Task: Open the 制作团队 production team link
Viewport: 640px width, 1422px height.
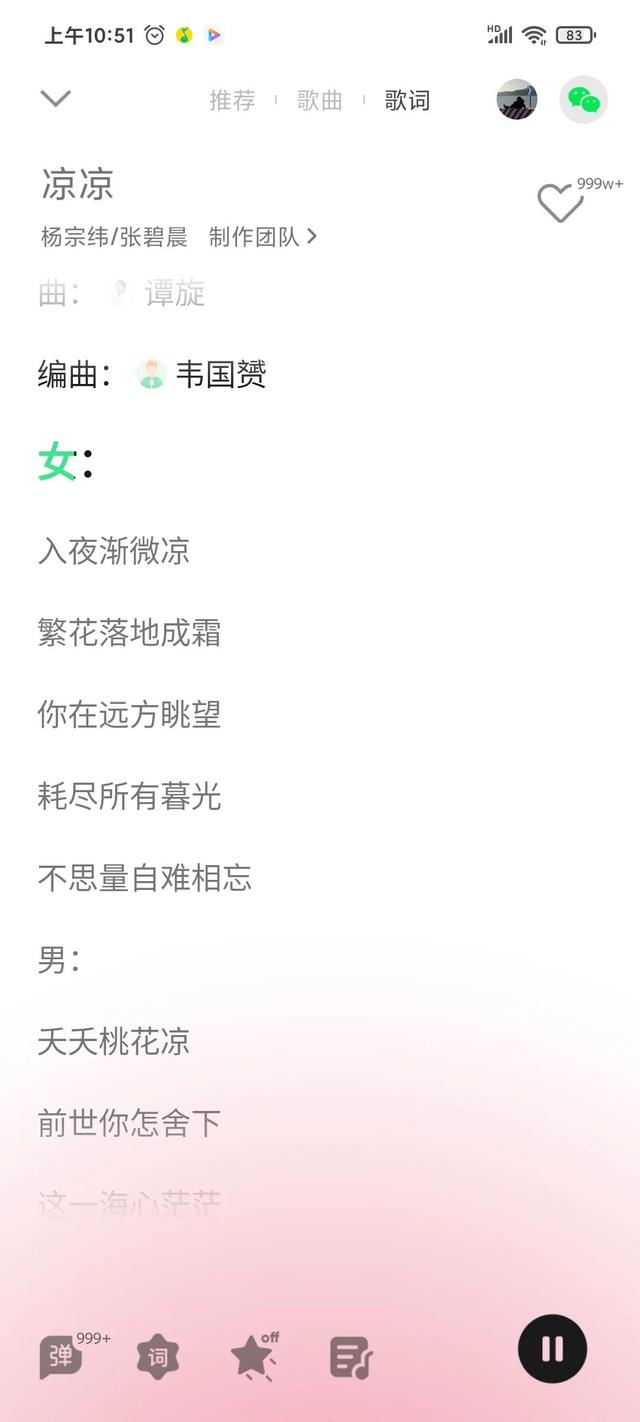Action: click(x=263, y=237)
